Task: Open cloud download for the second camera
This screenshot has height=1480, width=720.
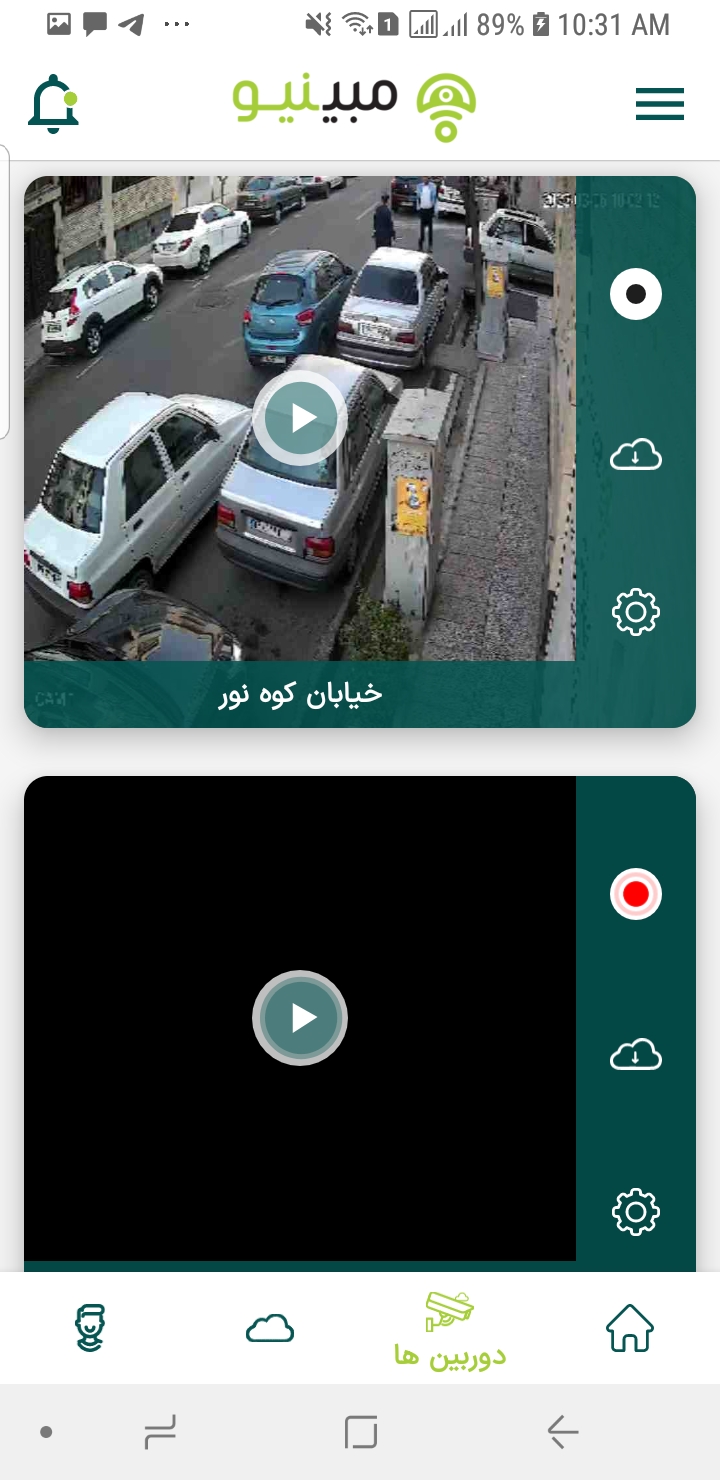Action: (636, 1054)
